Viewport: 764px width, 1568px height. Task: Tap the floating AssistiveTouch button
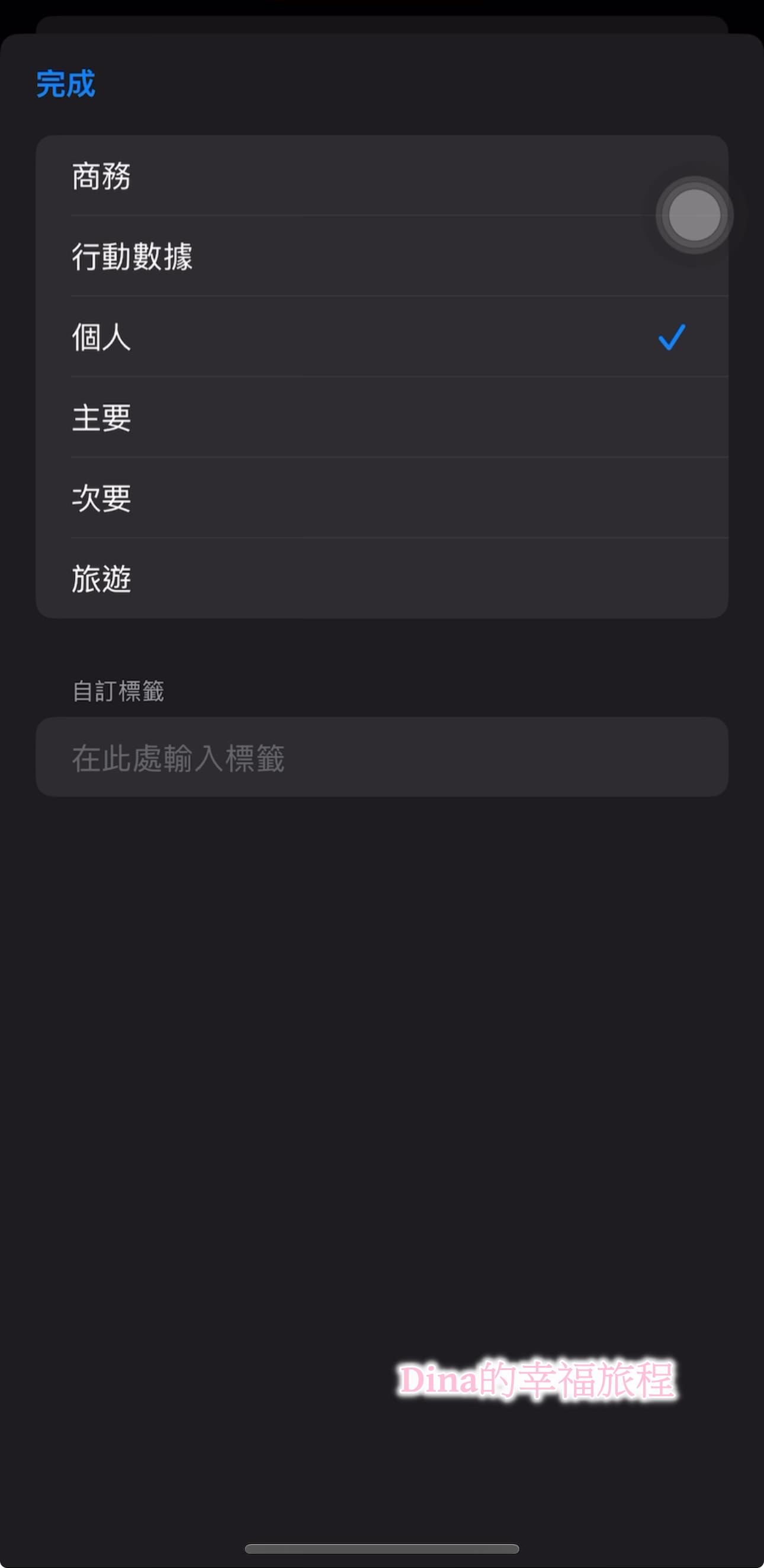click(x=694, y=215)
